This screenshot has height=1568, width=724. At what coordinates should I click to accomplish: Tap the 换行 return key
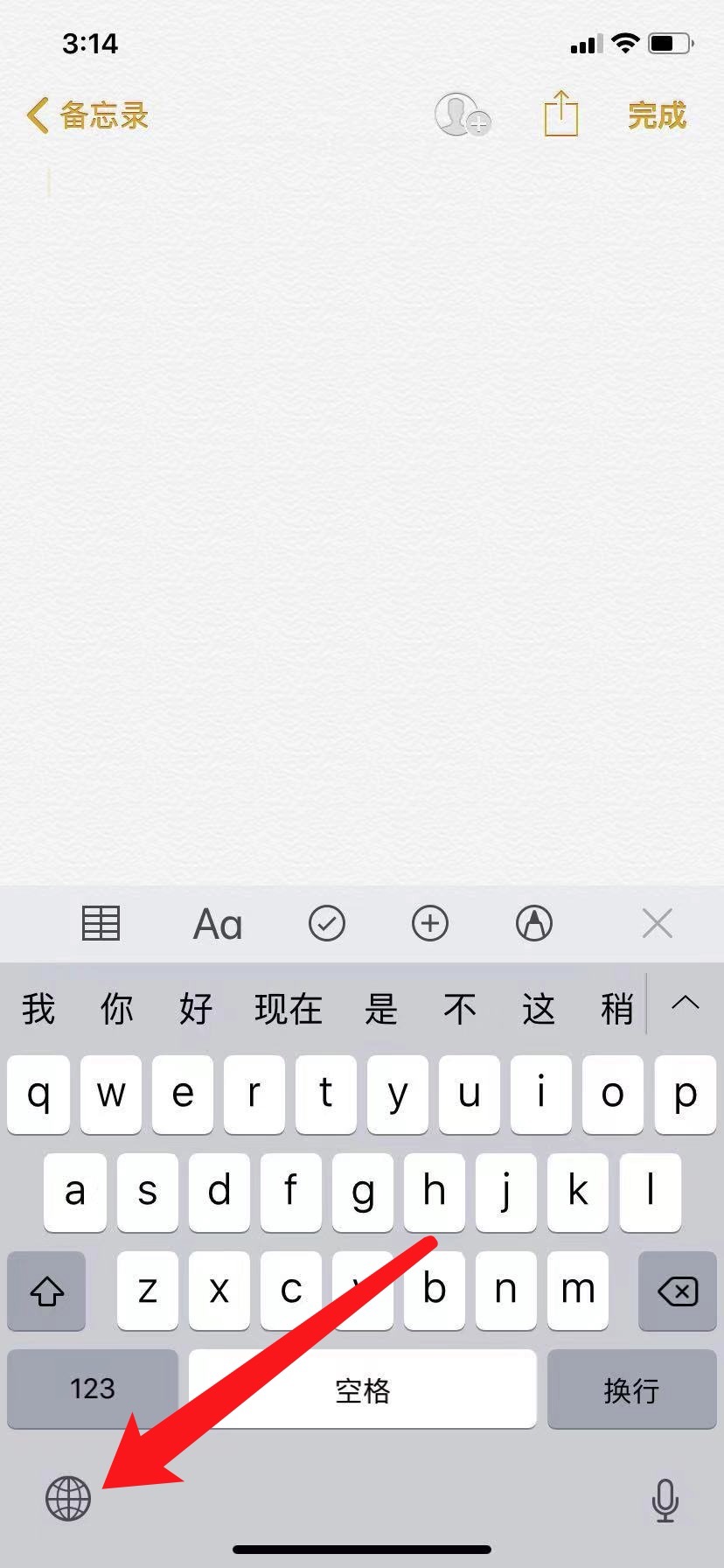[631, 1389]
